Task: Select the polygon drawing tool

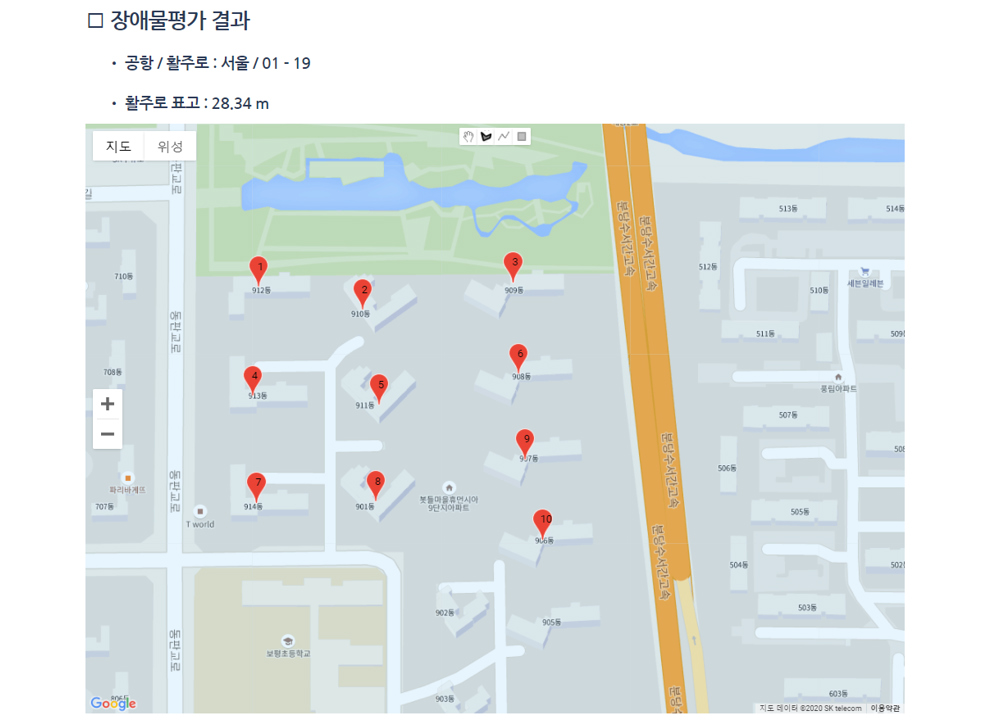Action: click(486, 136)
